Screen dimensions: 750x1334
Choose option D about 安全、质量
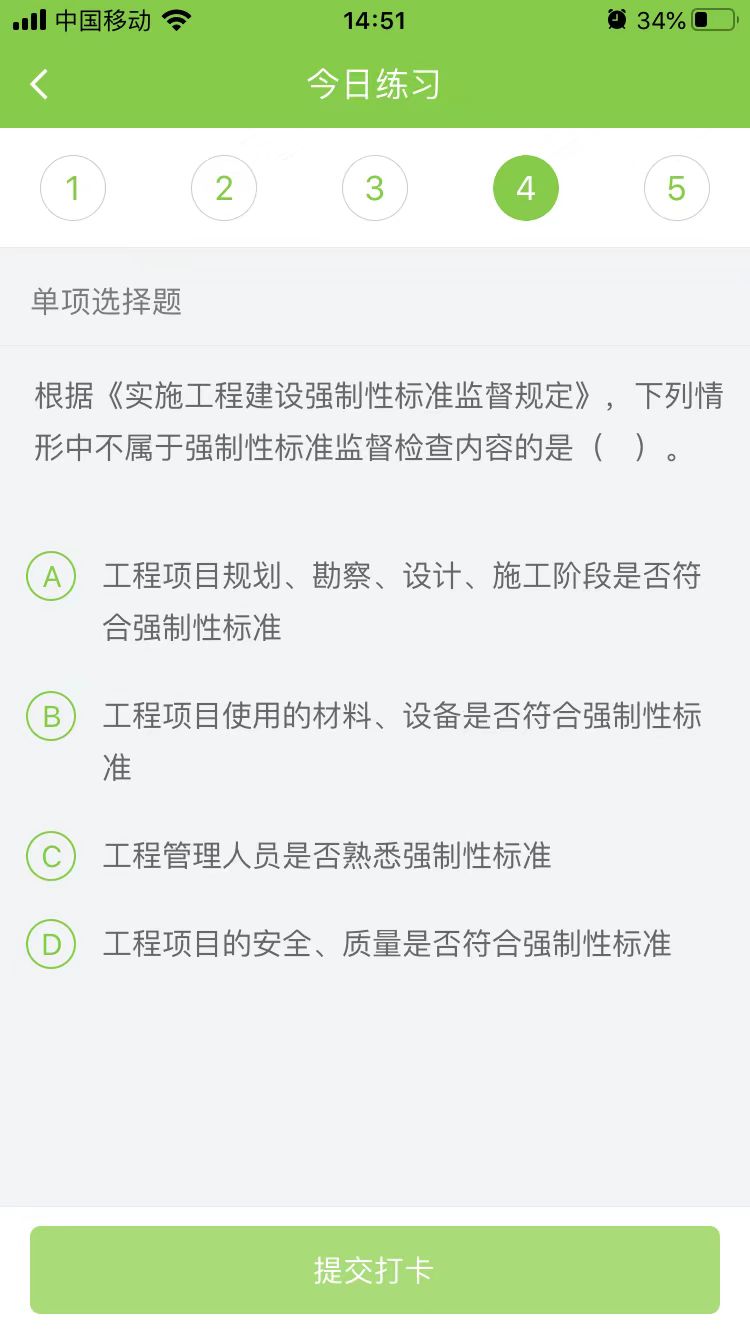(x=51, y=944)
